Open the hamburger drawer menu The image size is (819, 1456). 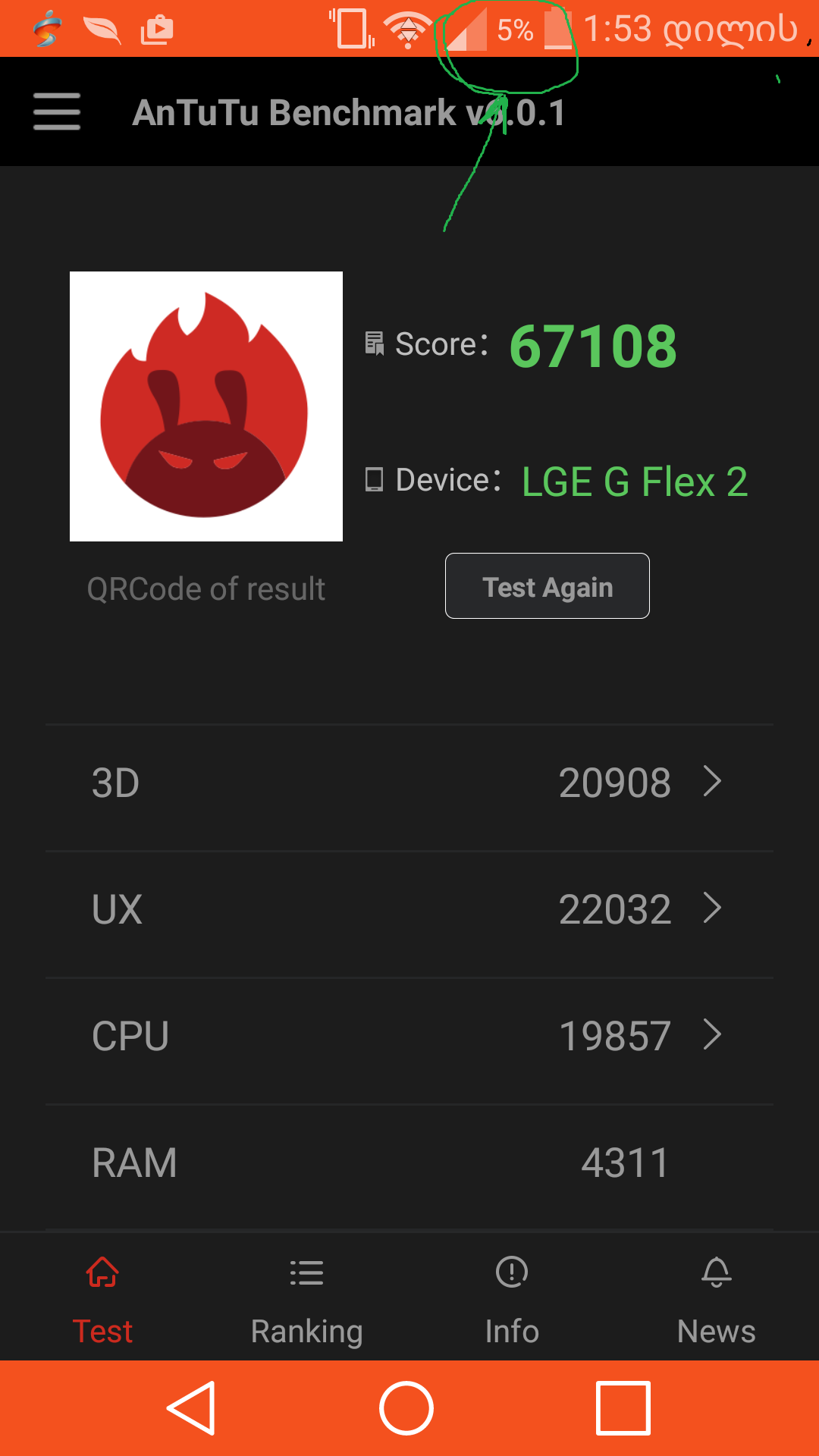pos(57,111)
